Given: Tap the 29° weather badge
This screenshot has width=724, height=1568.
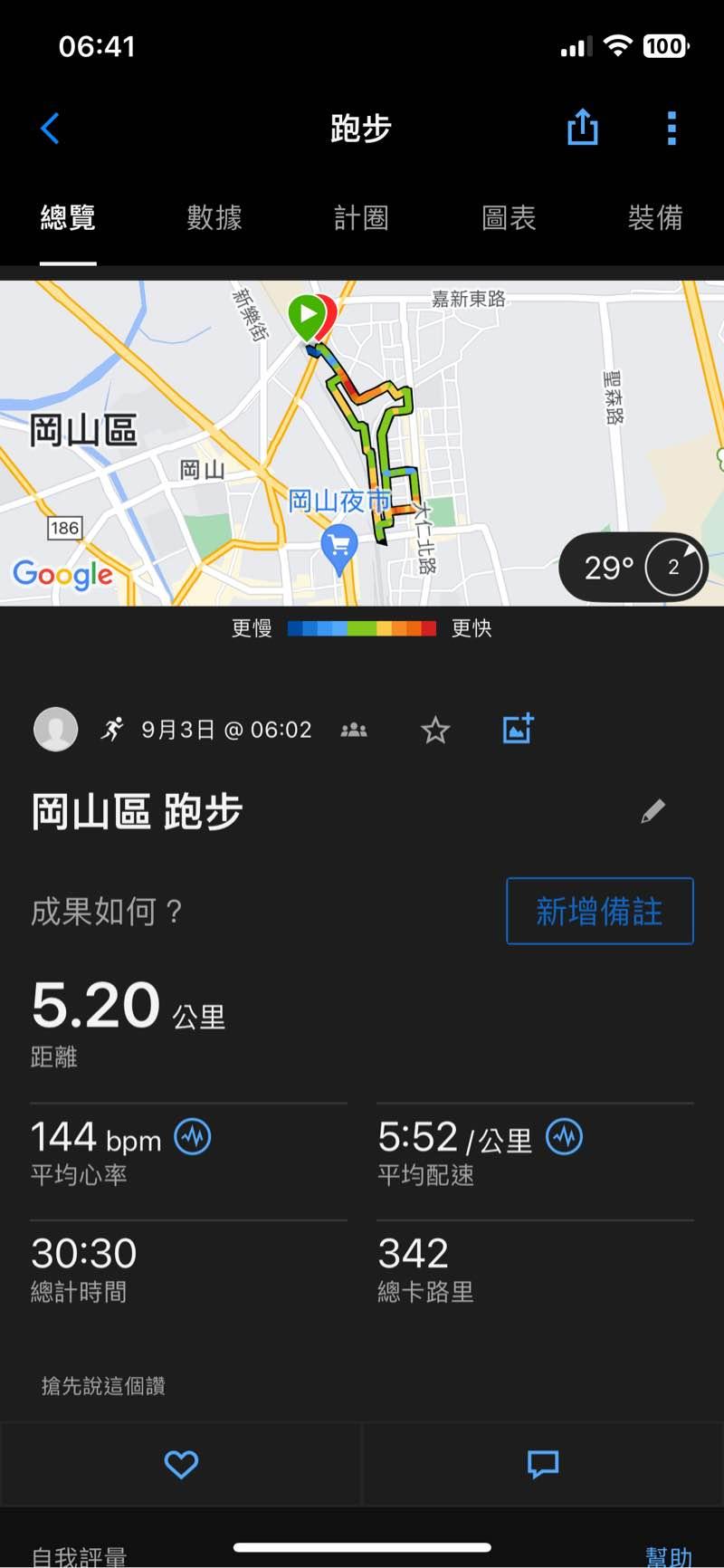Looking at the screenshot, I should 633,568.
